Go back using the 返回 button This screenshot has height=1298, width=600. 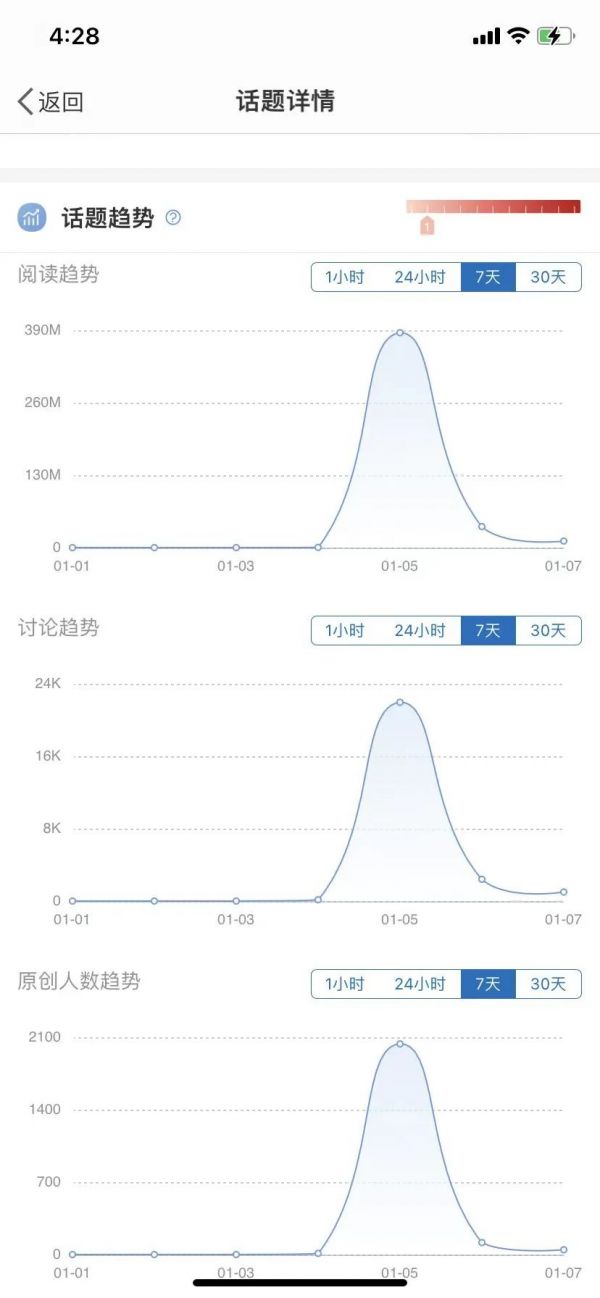pyautogui.click(x=50, y=101)
